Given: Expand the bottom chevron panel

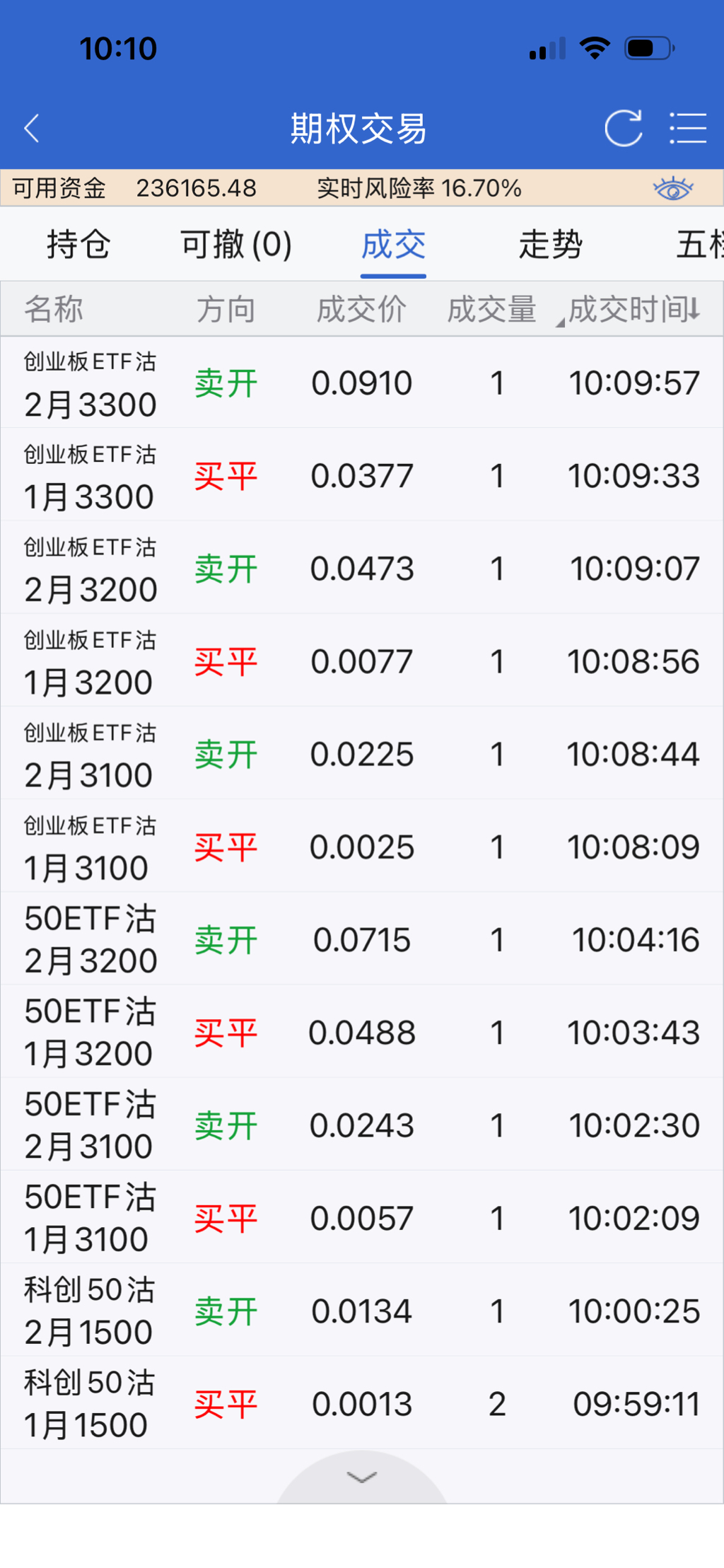Looking at the screenshot, I should tap(361, 1477).
